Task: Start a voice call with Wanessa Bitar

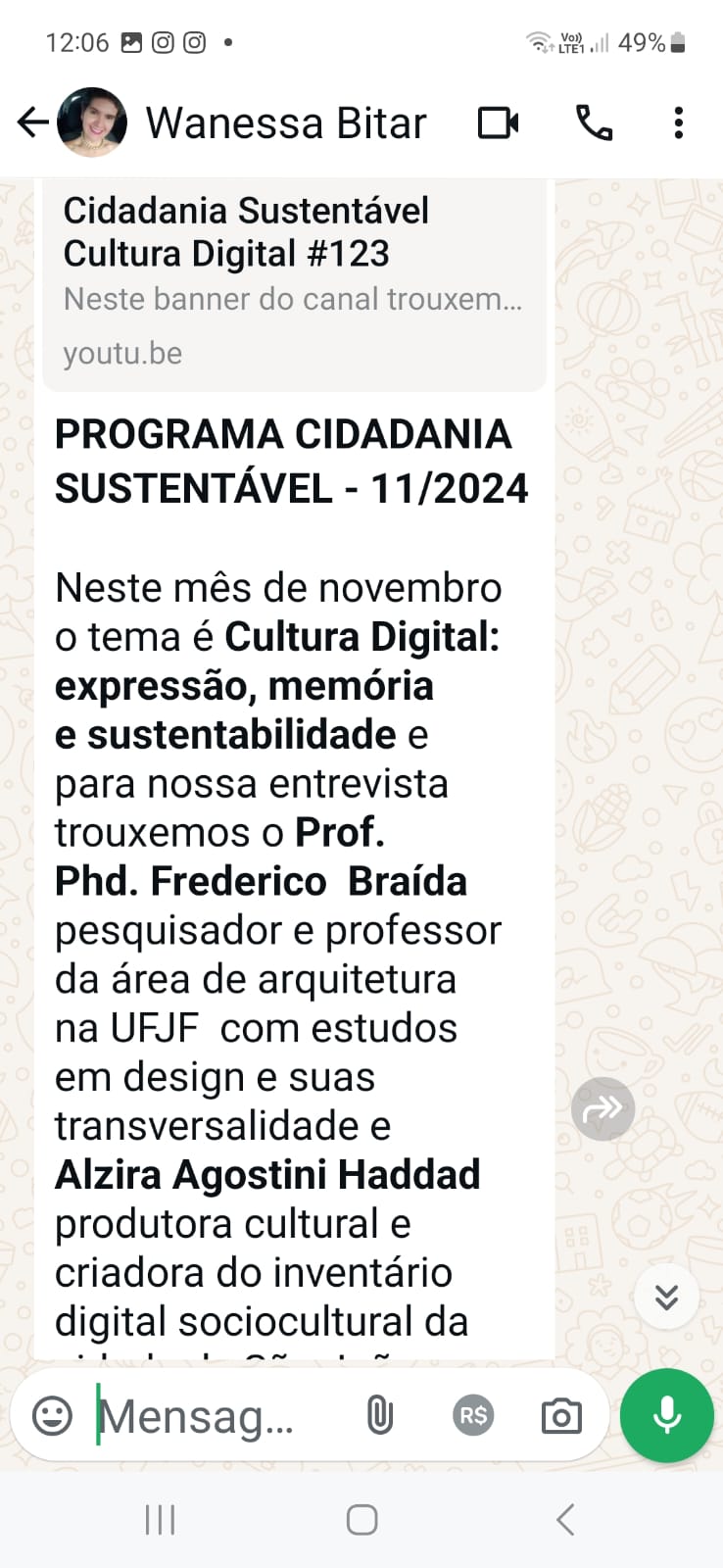Action: coord(594,123)
